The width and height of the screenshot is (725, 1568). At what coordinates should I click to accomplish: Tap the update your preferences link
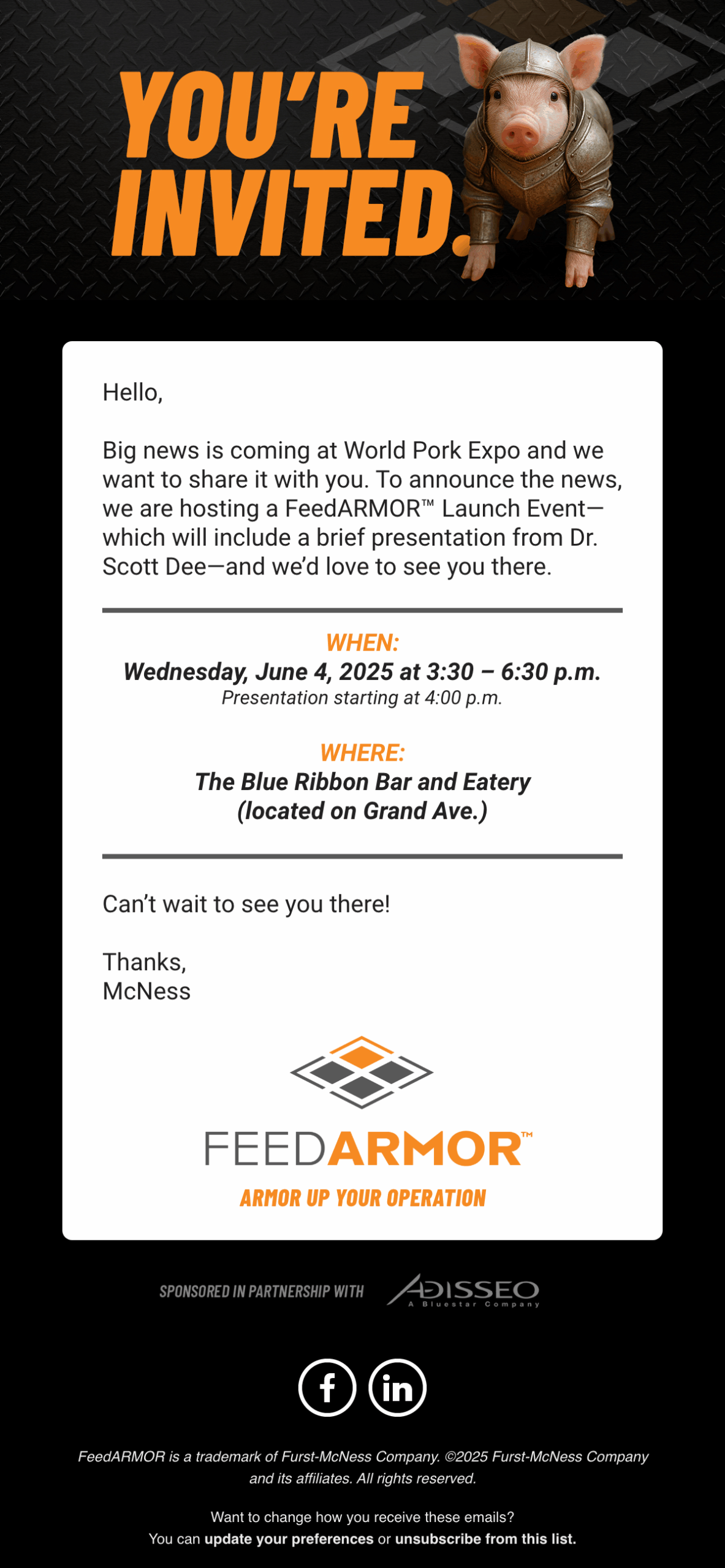(x=289, y=1539)
